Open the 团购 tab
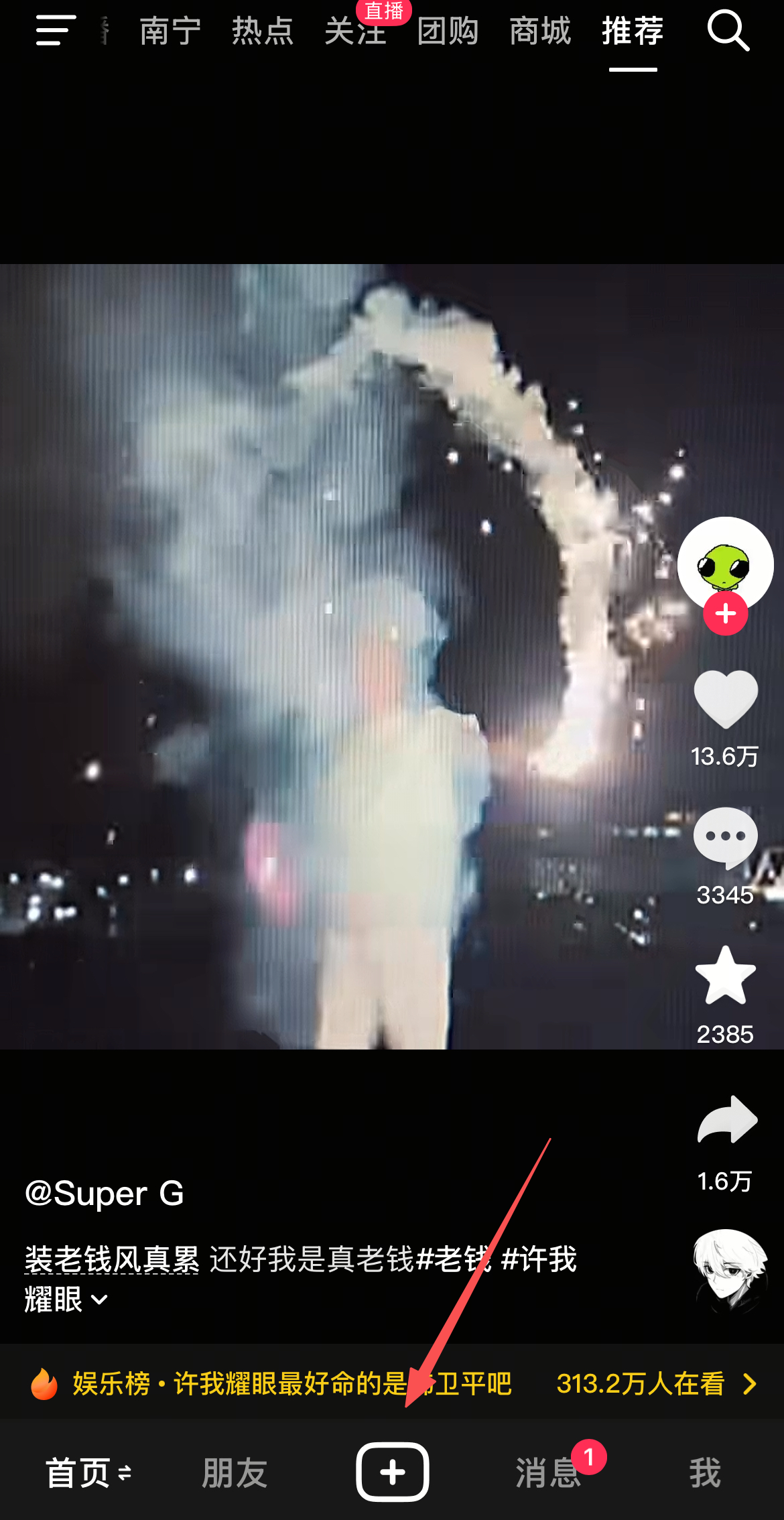 448,31
